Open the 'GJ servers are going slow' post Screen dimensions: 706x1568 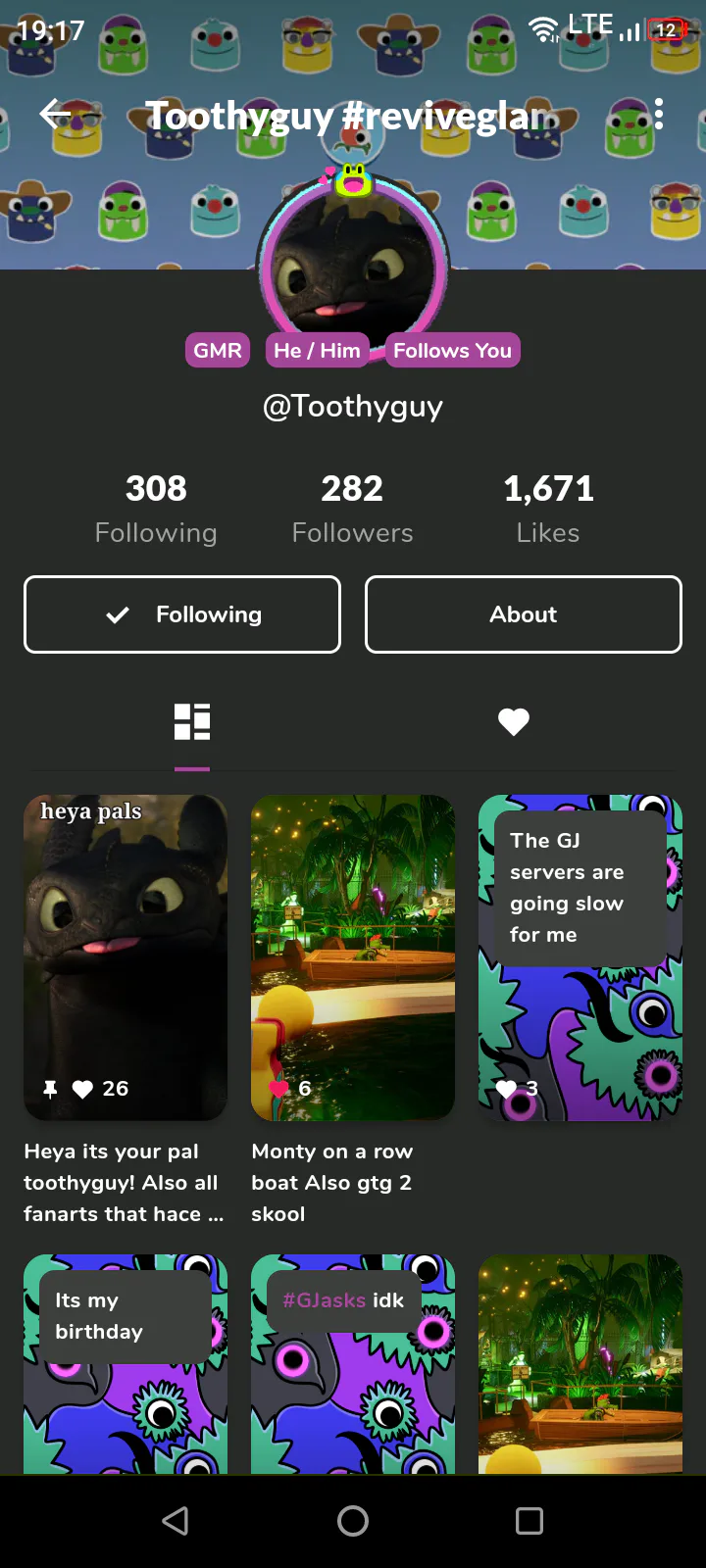click(580, 956)
